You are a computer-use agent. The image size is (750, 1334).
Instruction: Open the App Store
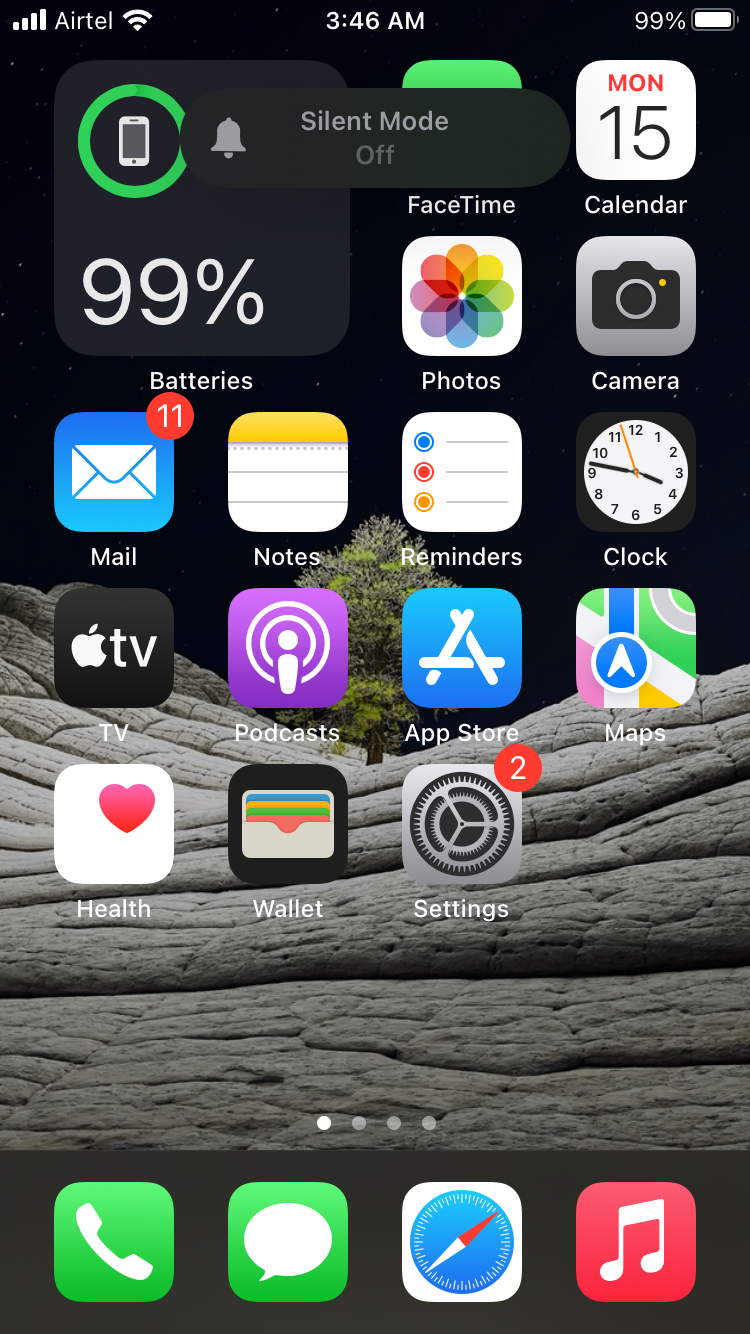(461, 648)
